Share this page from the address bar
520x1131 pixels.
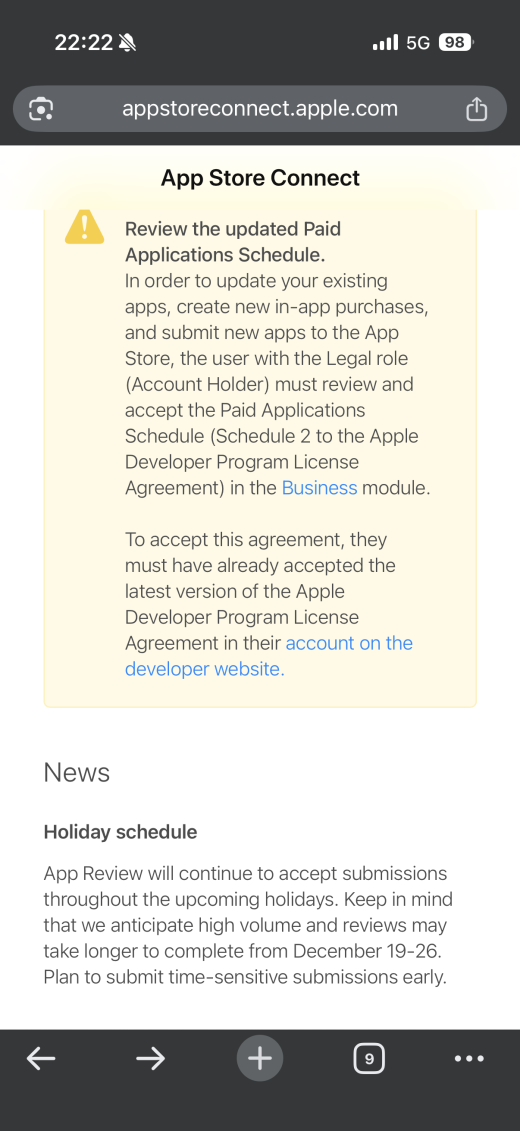coord(476,109)
